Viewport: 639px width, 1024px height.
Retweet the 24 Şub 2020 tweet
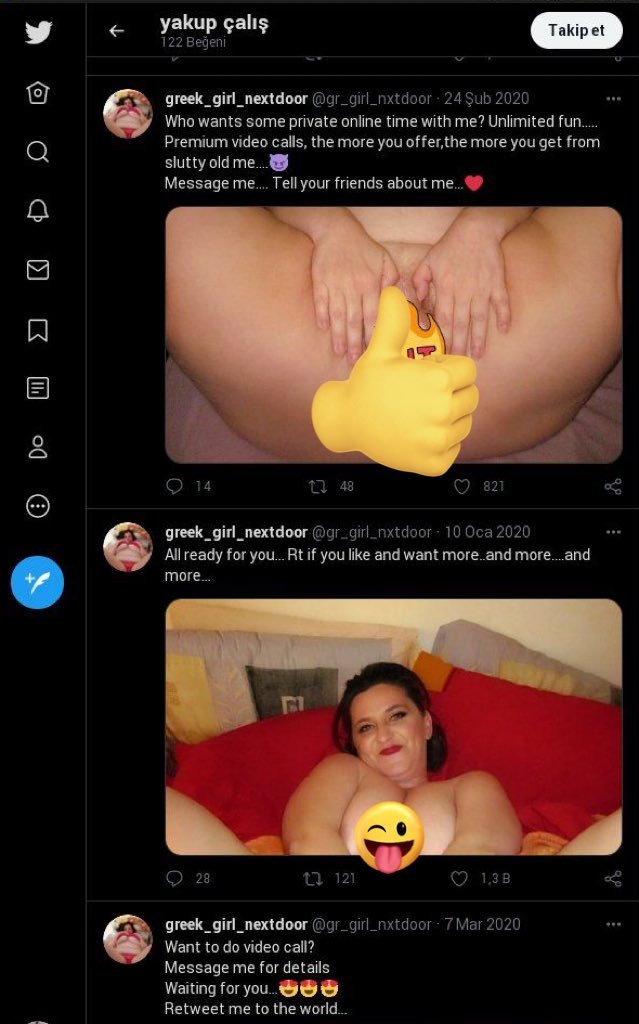pos(318,486)
